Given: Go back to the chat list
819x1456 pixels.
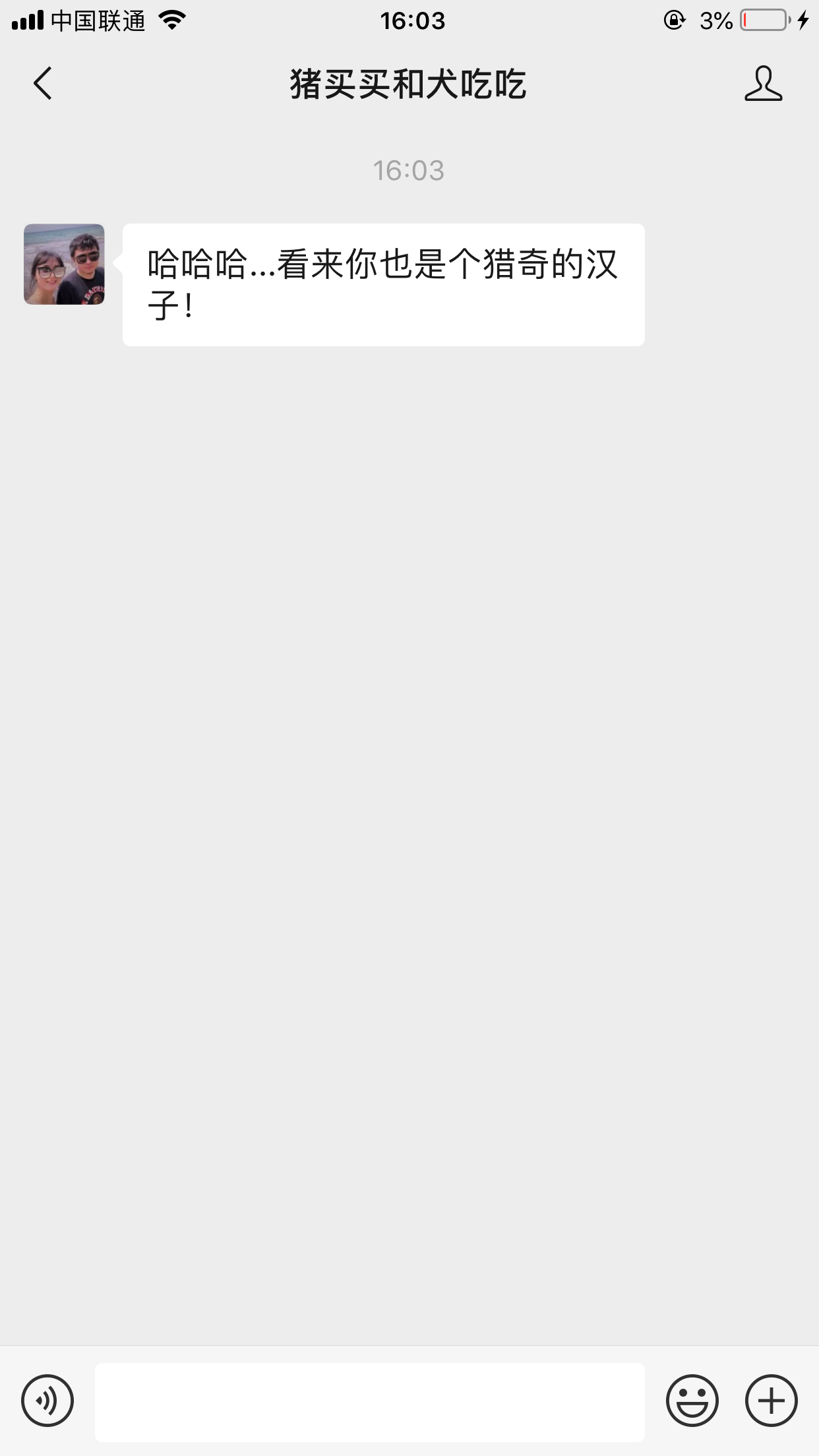Looking at the screenshot, I should click(43, 84).
